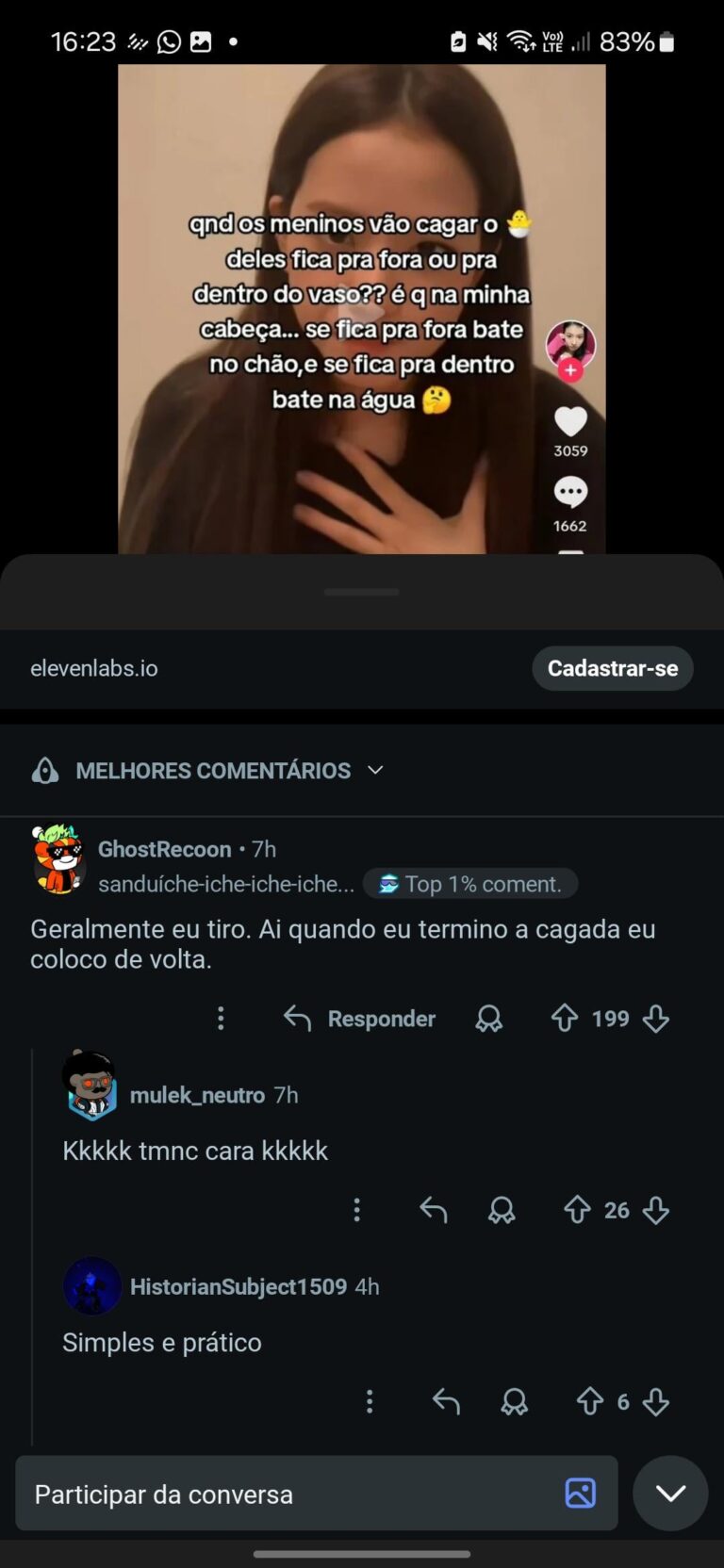Downvote GhostRecoon's comment

tap(656, 1019)
